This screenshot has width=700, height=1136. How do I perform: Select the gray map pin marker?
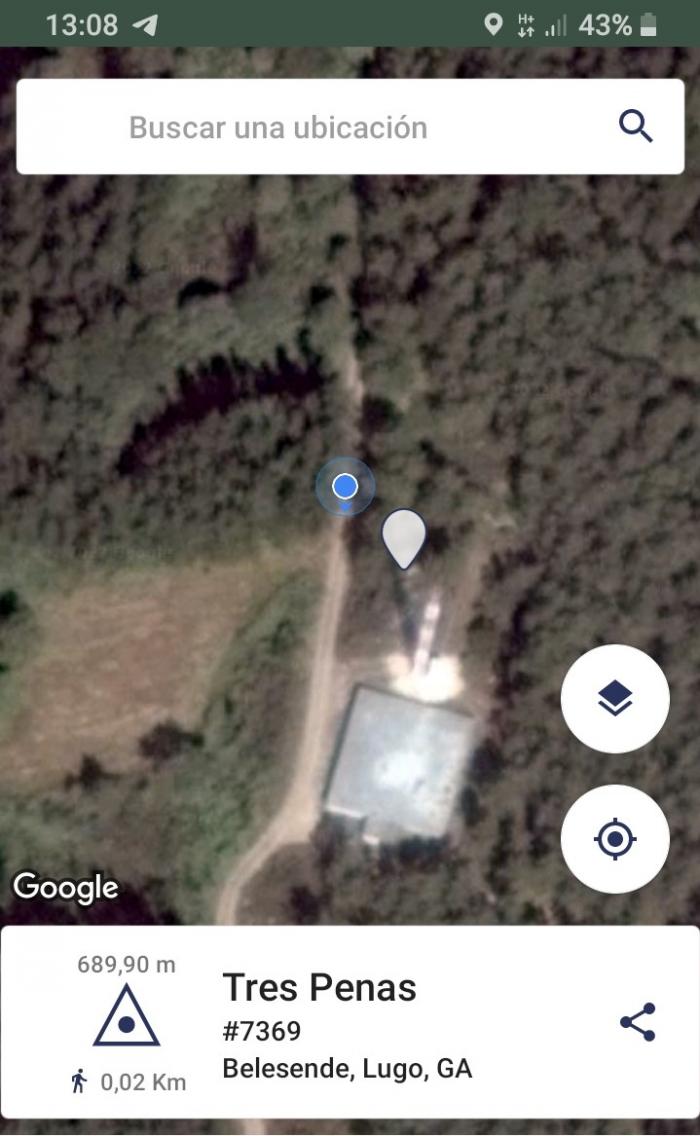[x=404, y=538]
